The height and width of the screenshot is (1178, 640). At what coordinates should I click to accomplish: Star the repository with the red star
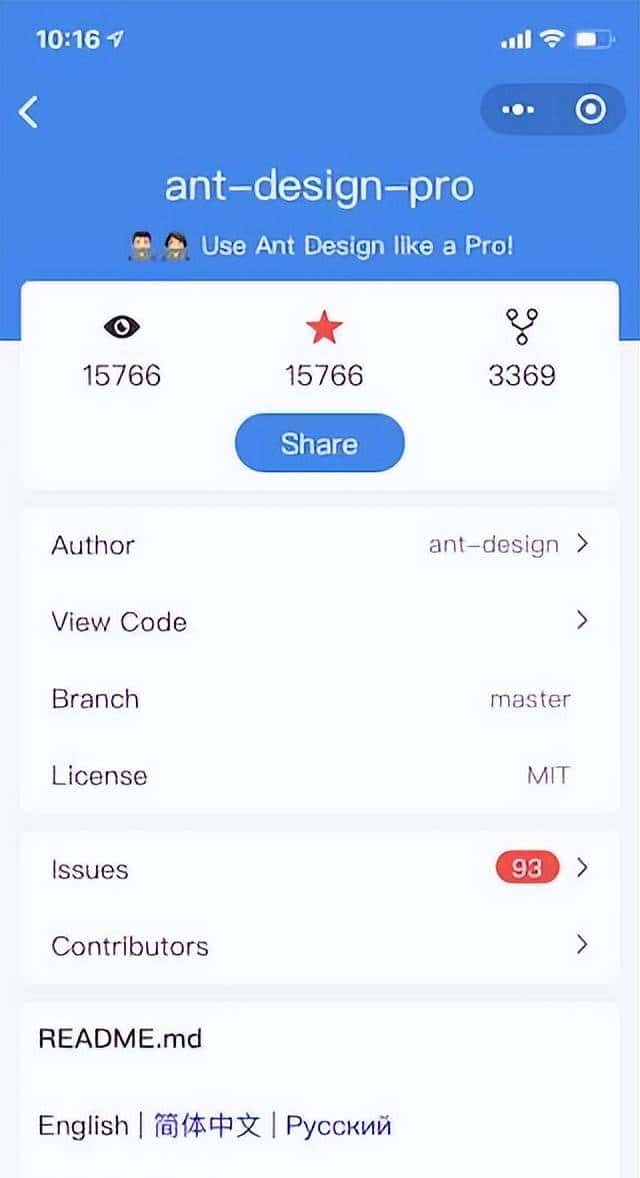click(323, 328)
